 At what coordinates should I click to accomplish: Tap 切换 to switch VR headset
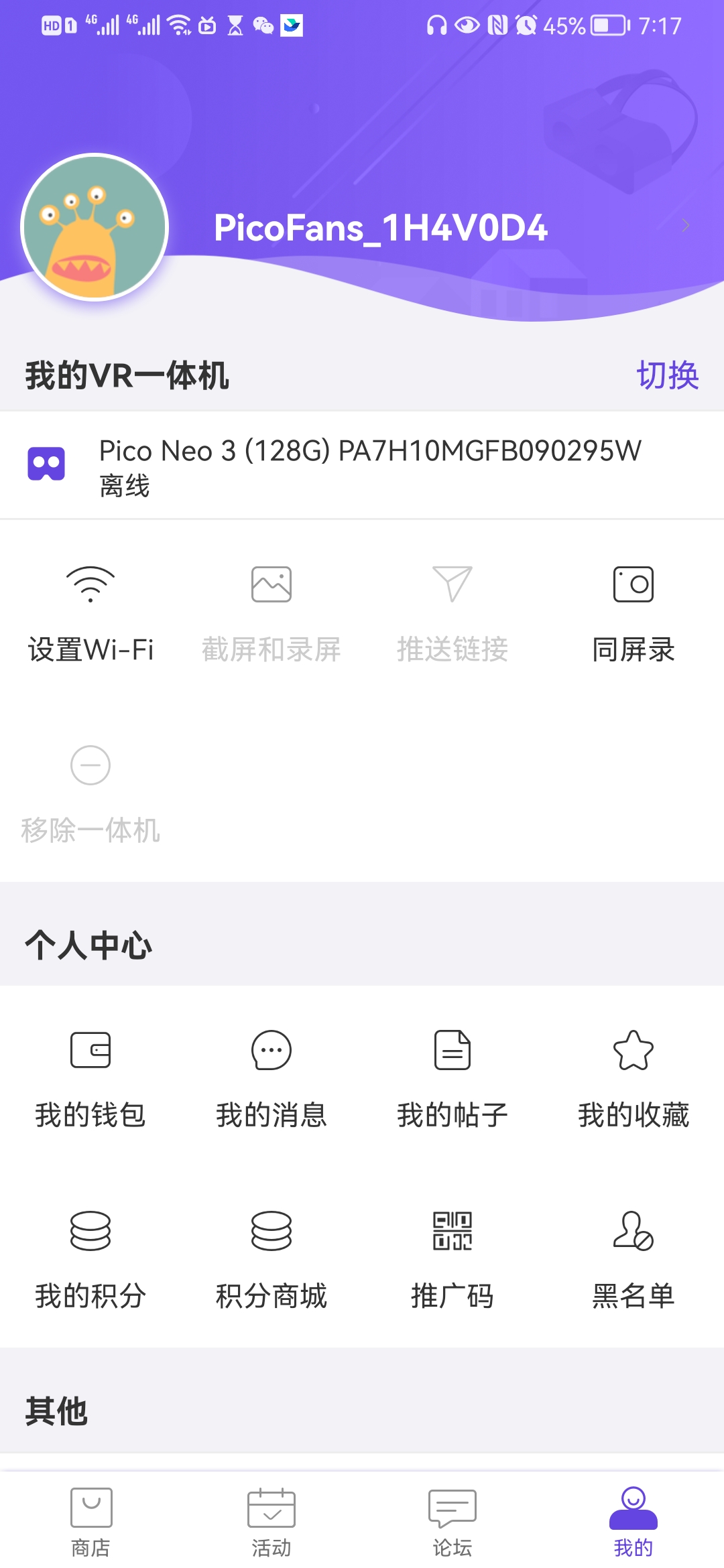[667, 375]
